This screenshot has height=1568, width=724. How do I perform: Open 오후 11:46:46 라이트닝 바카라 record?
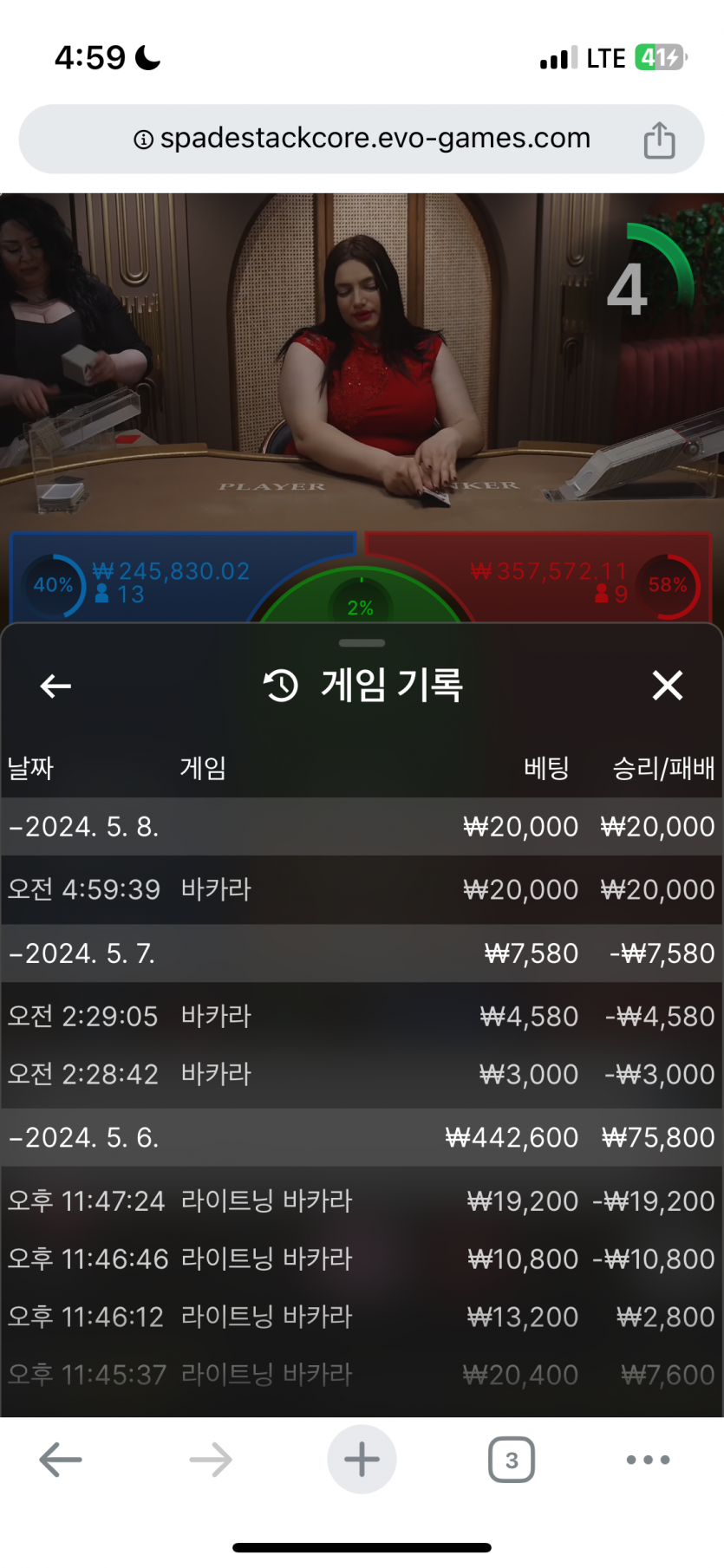point(362,1259)
